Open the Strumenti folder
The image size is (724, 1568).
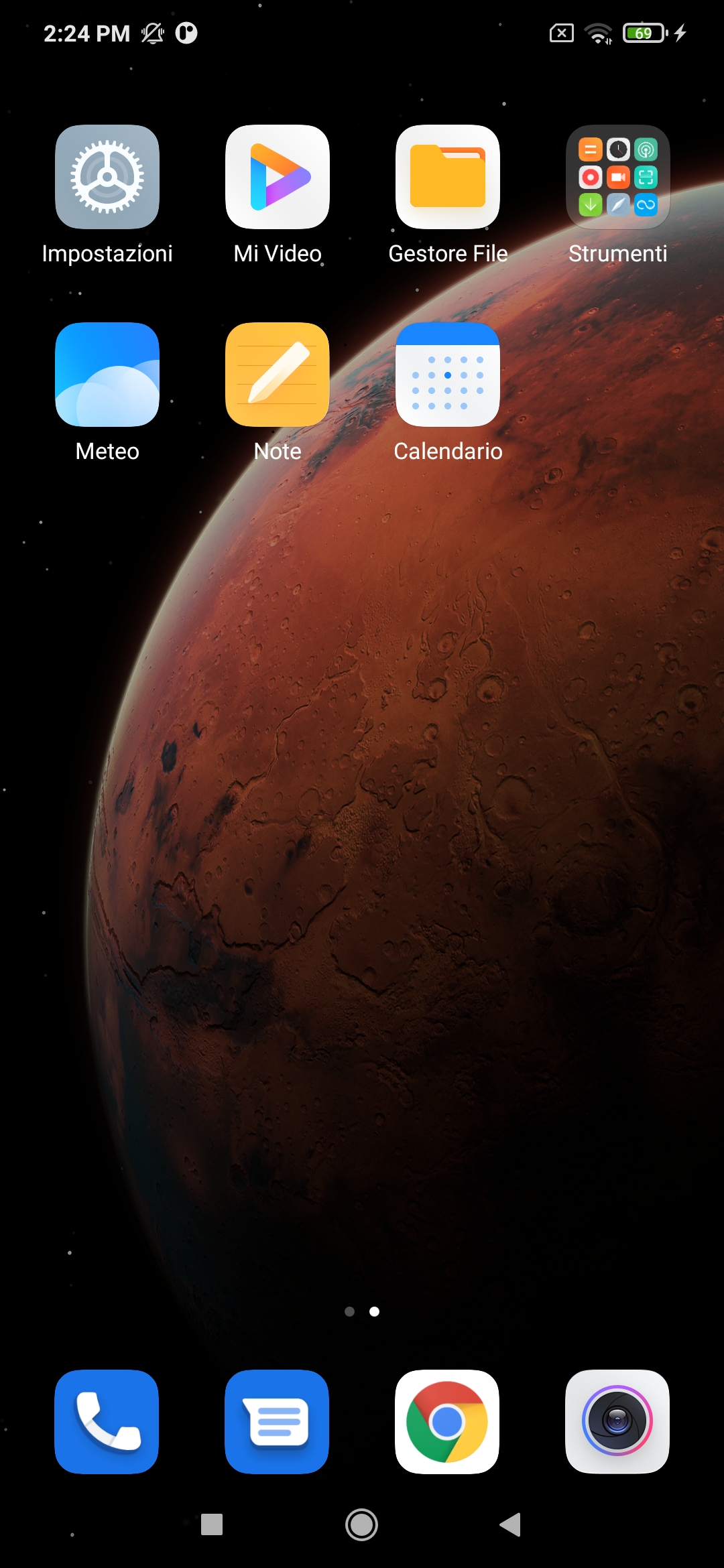point(618,177)
